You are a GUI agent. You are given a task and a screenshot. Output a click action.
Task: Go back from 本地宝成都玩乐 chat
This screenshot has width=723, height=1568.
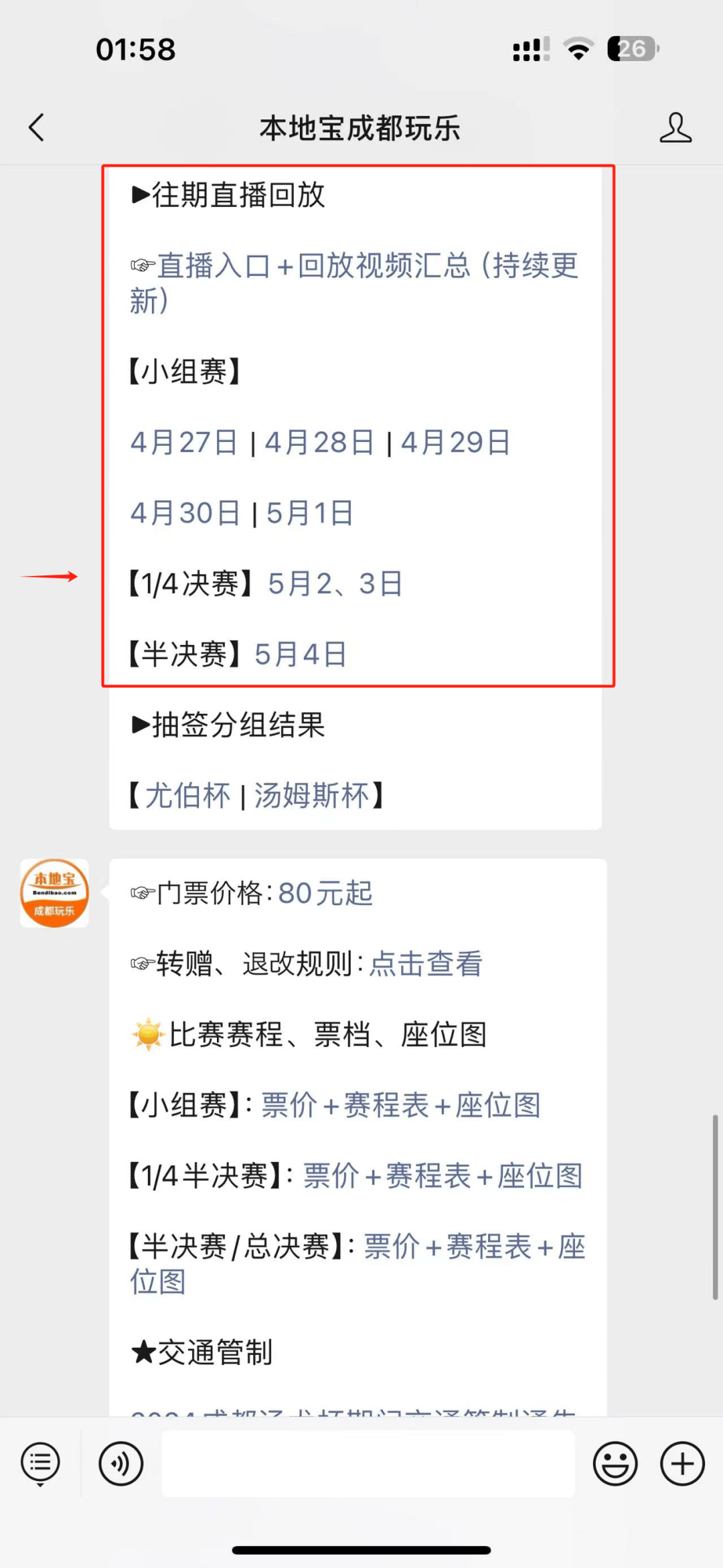(37, 127)
